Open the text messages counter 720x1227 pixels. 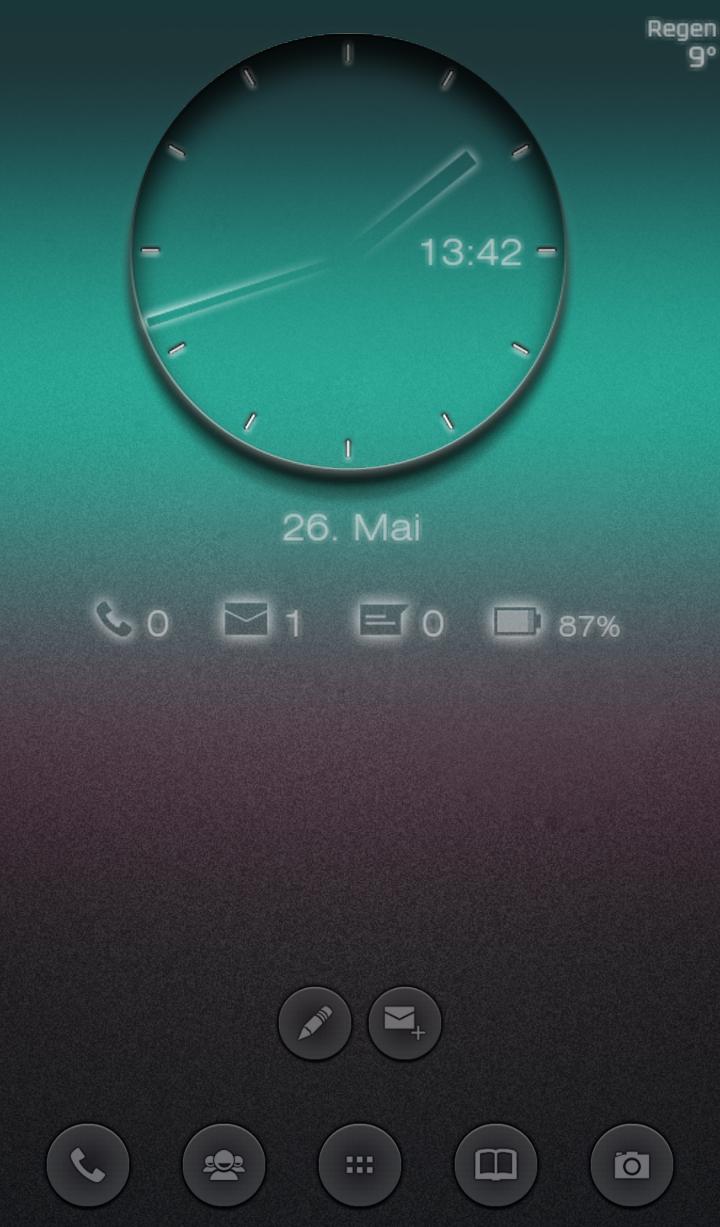[x=400, y=623]
